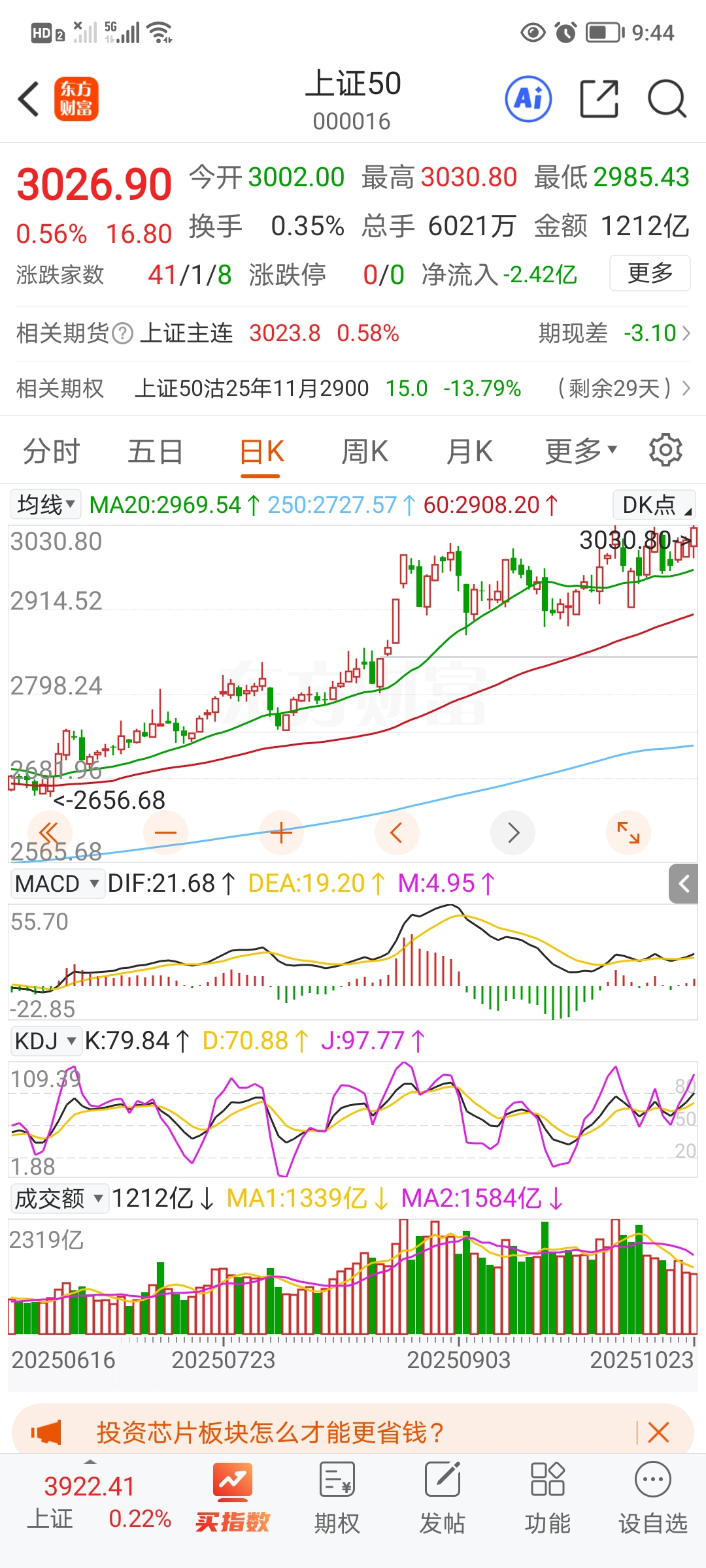Switch to the 分时 chart tab
Image resolution: width=706 pixels, height=1568 pixels.
[x=51, y=451]
